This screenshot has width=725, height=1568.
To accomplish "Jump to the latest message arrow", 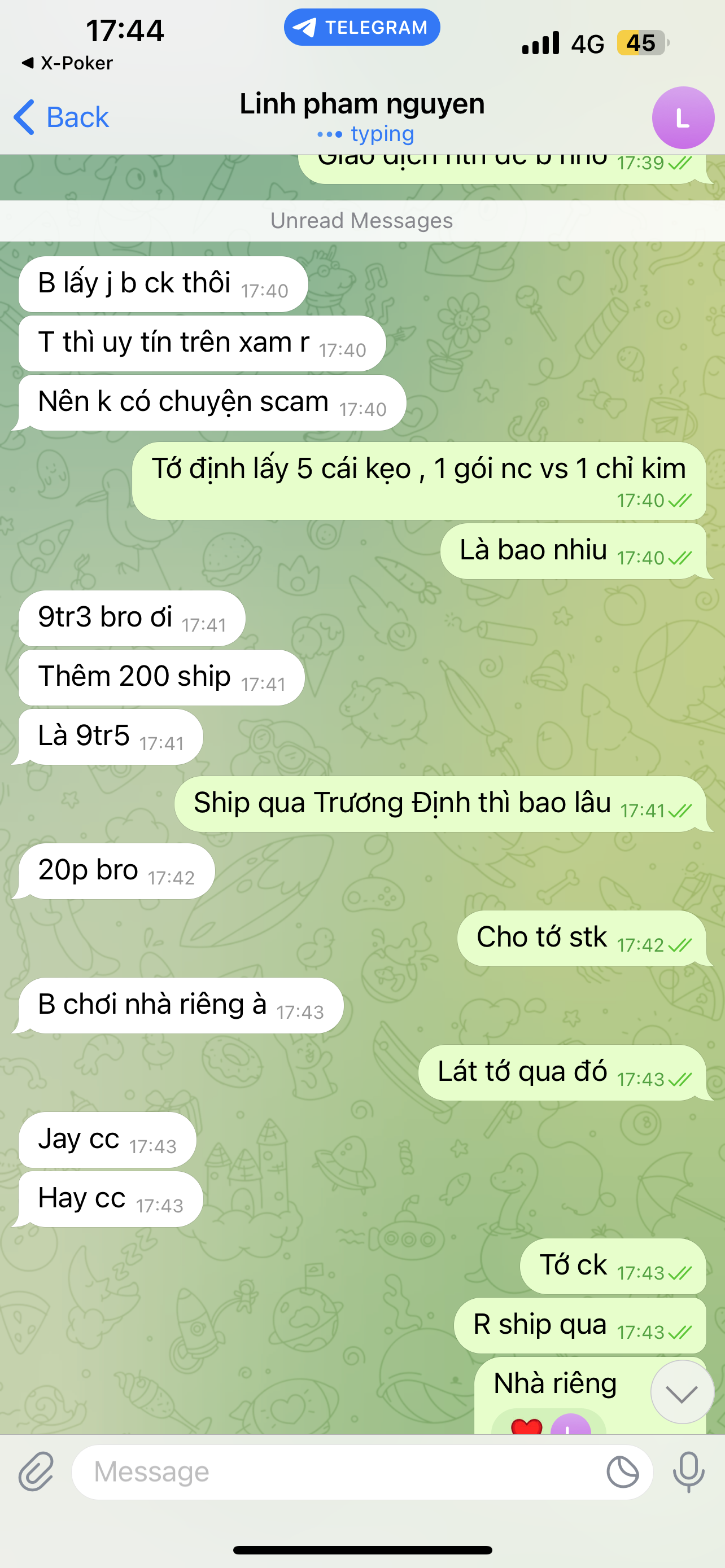I will tap(681, 1392).
